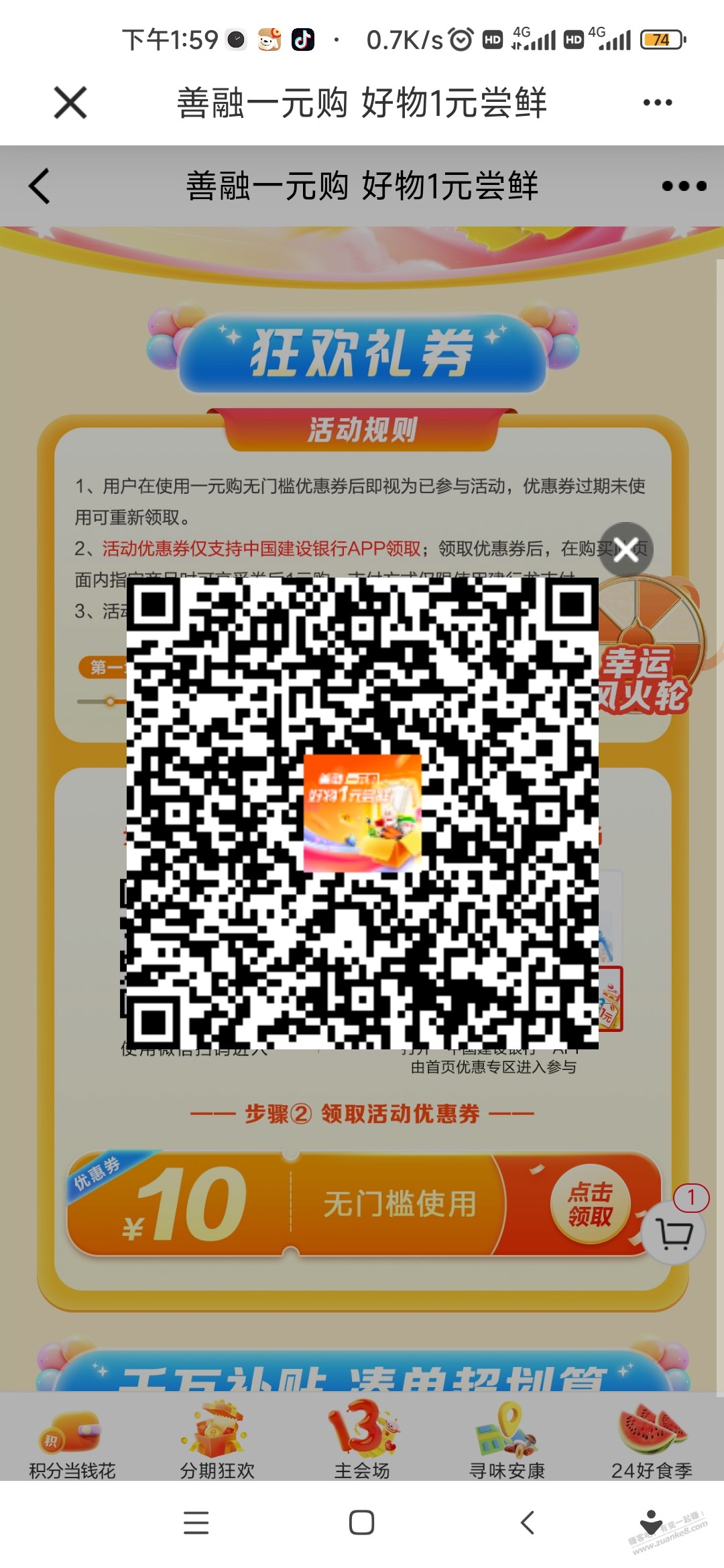Open system recent apps menu
Image resolution: width=724 pixels, height=1568 pixels.
[196, 1522]
